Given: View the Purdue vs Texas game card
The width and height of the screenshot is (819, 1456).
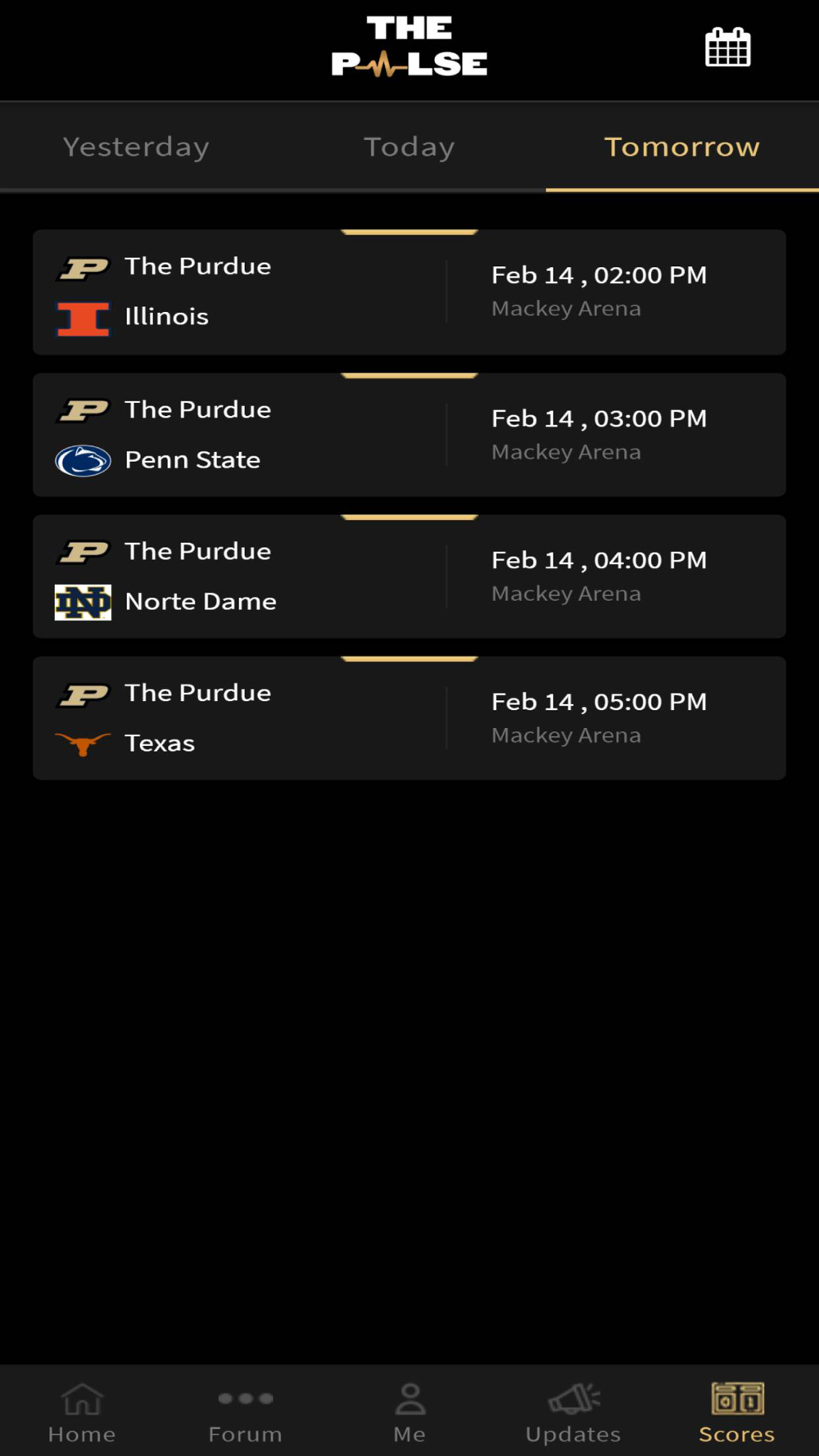Looking at the screenshot, I should tap(409, 718).
